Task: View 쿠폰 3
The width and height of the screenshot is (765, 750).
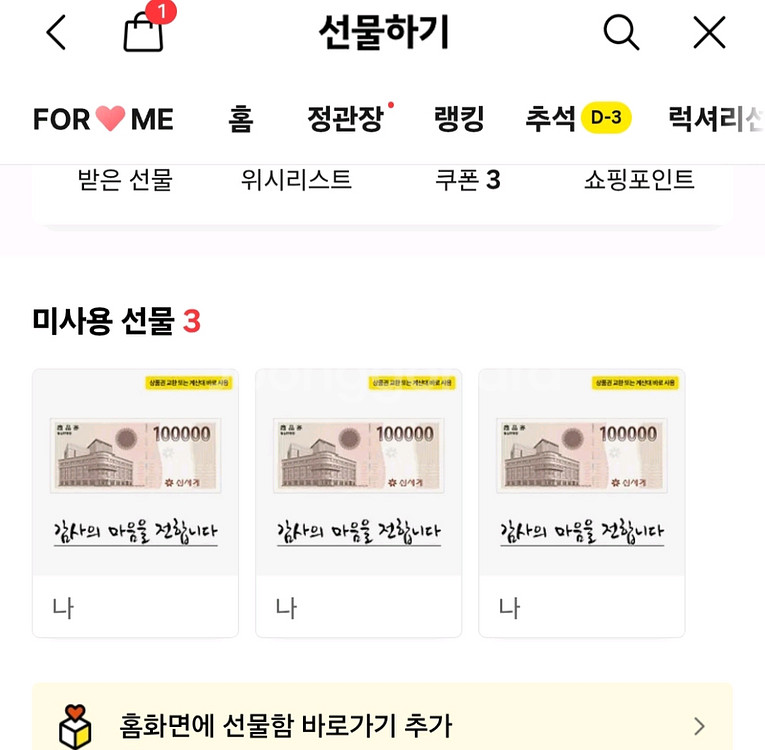Action: [467, 180]
